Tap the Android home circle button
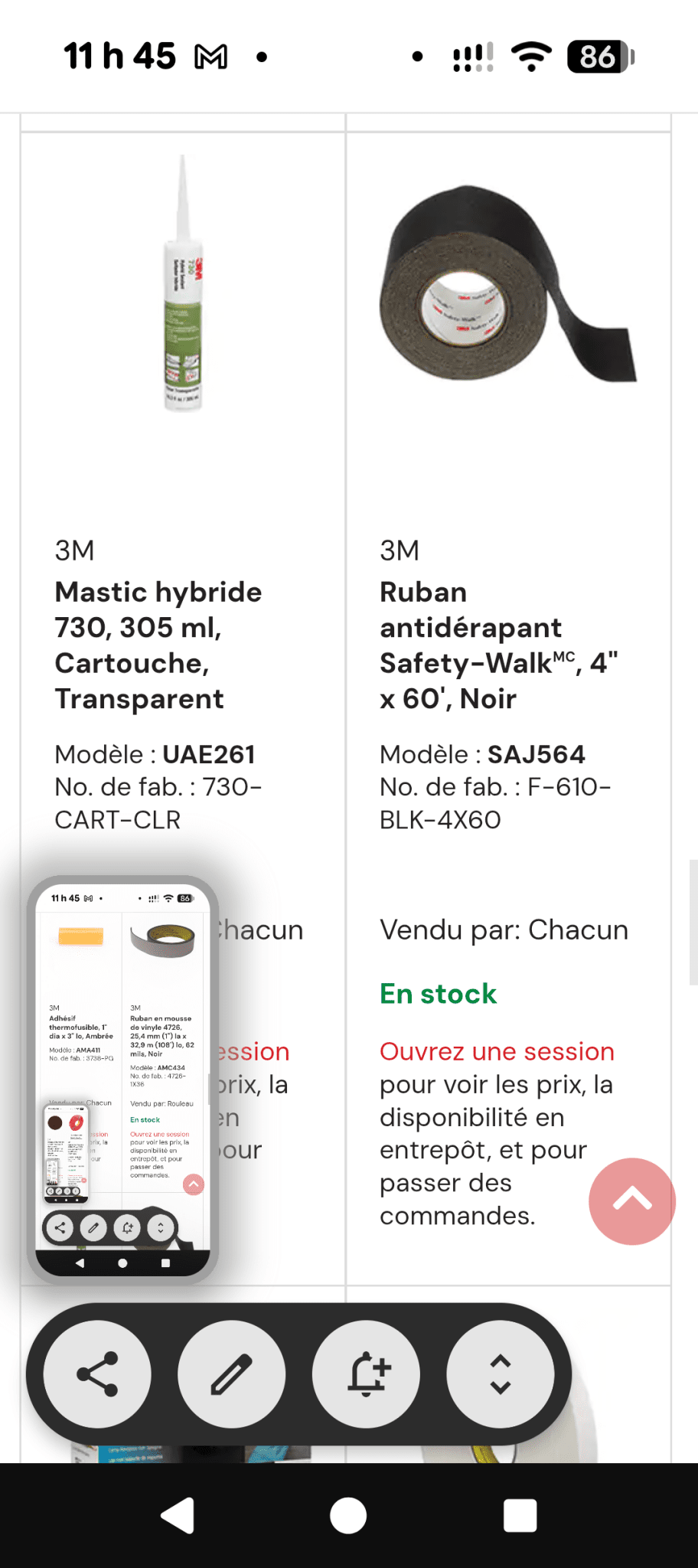This screenshot has height=1568, width=698. tap(348, 1514)
